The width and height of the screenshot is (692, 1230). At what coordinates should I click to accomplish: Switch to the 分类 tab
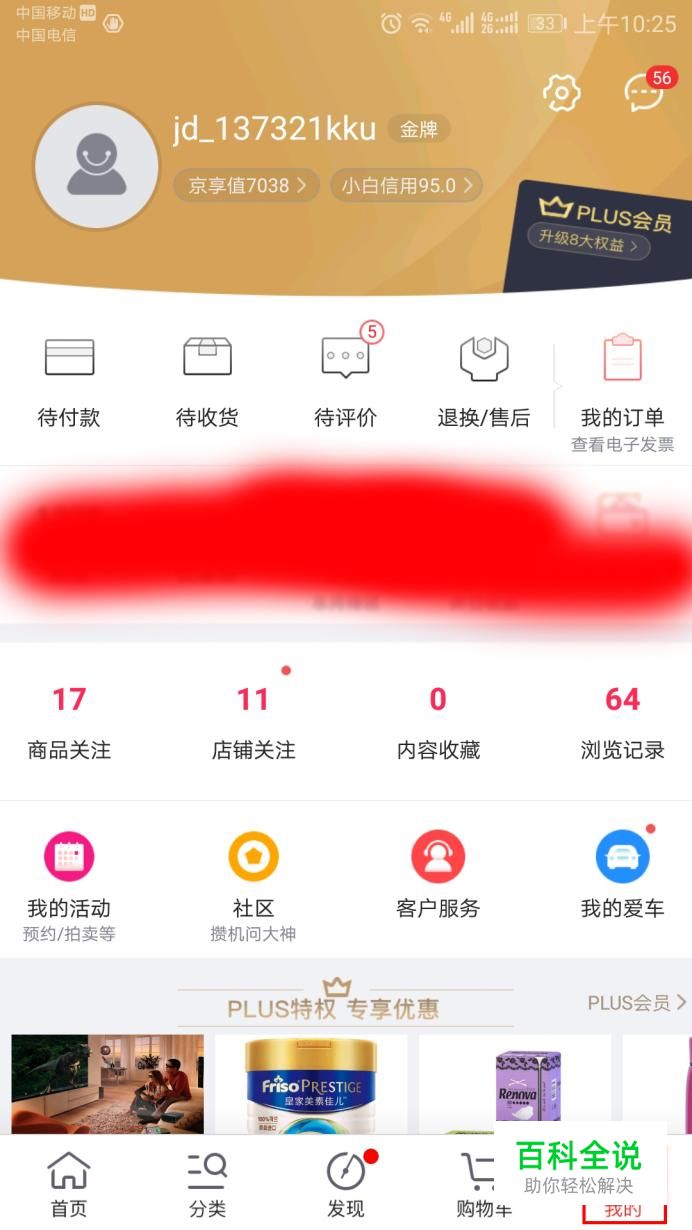click(x=207, y=1184)
